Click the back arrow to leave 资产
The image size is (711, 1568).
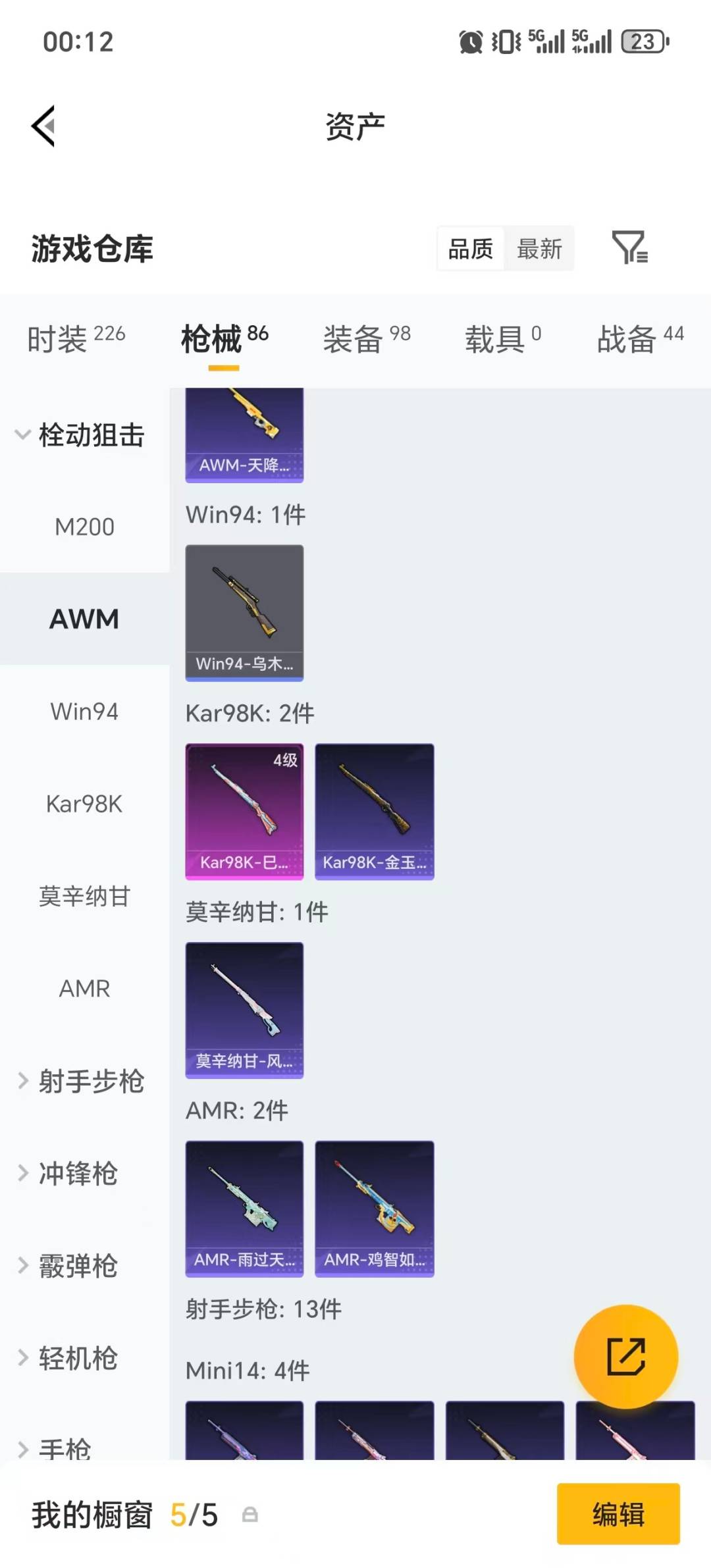41,125
